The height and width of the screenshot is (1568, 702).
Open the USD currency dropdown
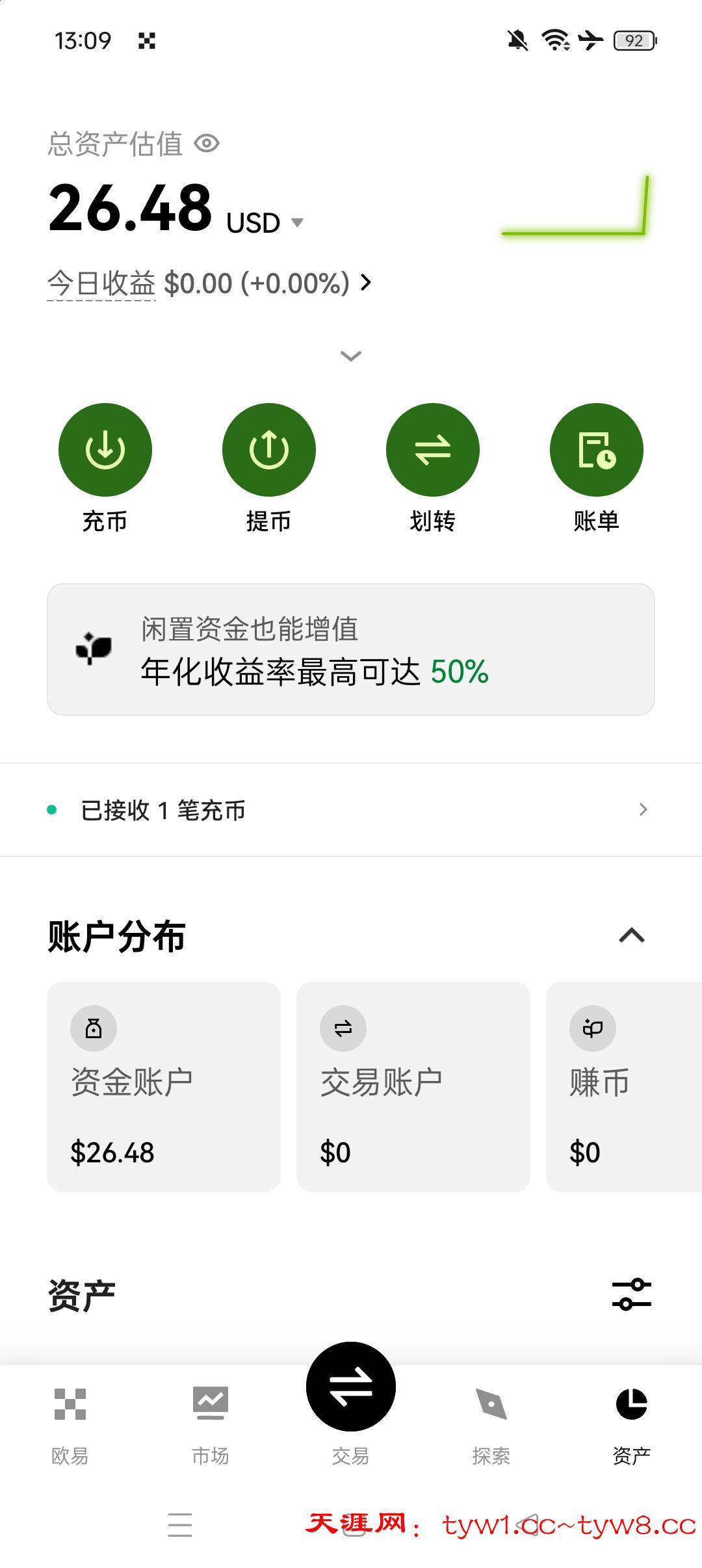click(298, 222)
